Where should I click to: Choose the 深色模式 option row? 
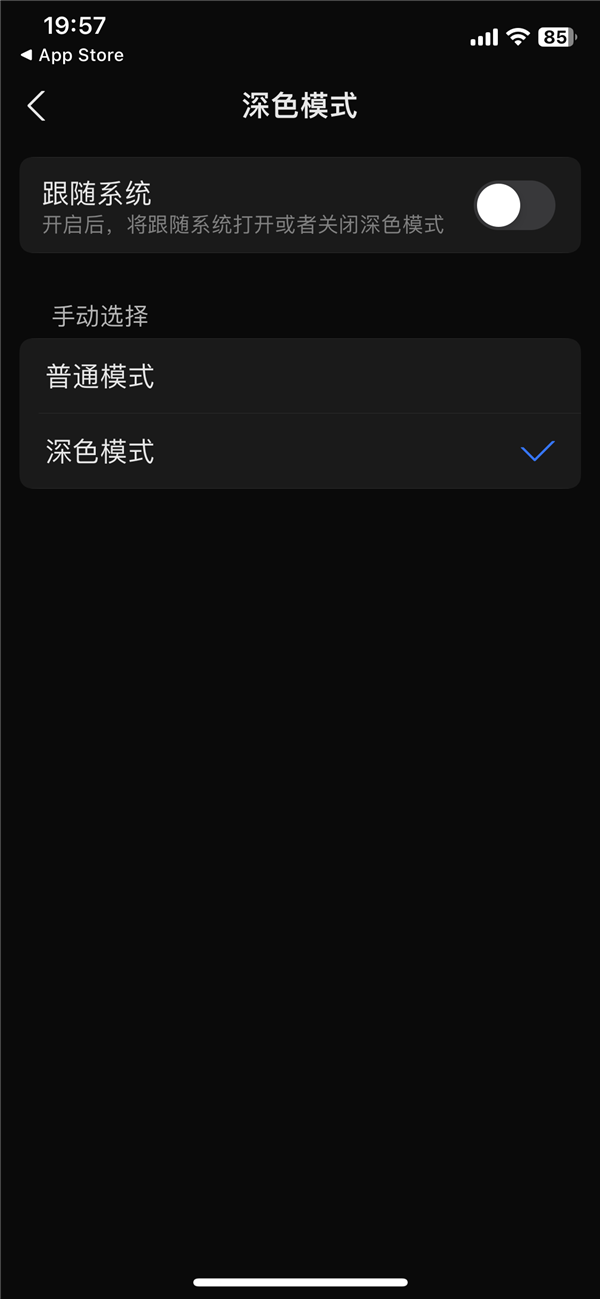pos(300,452)
